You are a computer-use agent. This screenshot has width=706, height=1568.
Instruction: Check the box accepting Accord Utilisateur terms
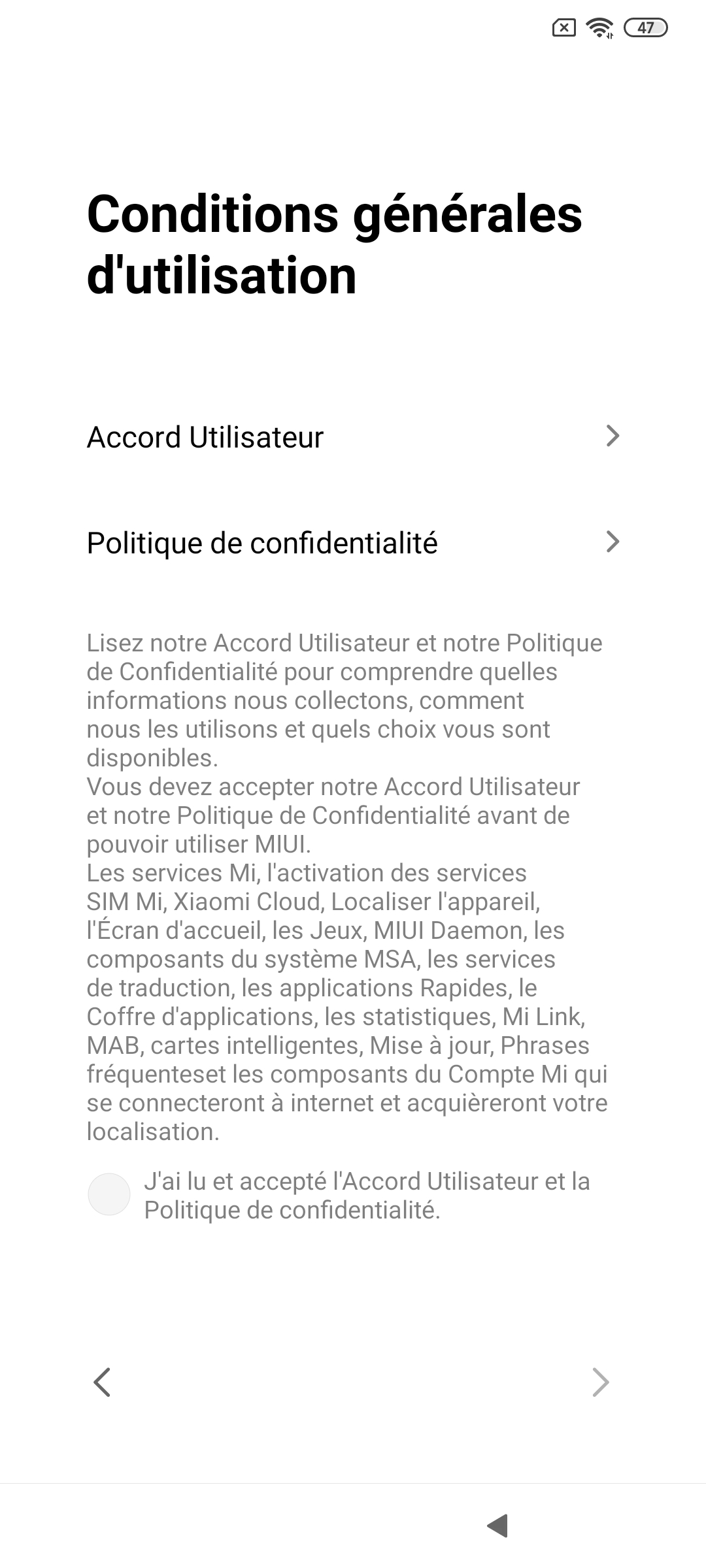(x=109, y=1195)
